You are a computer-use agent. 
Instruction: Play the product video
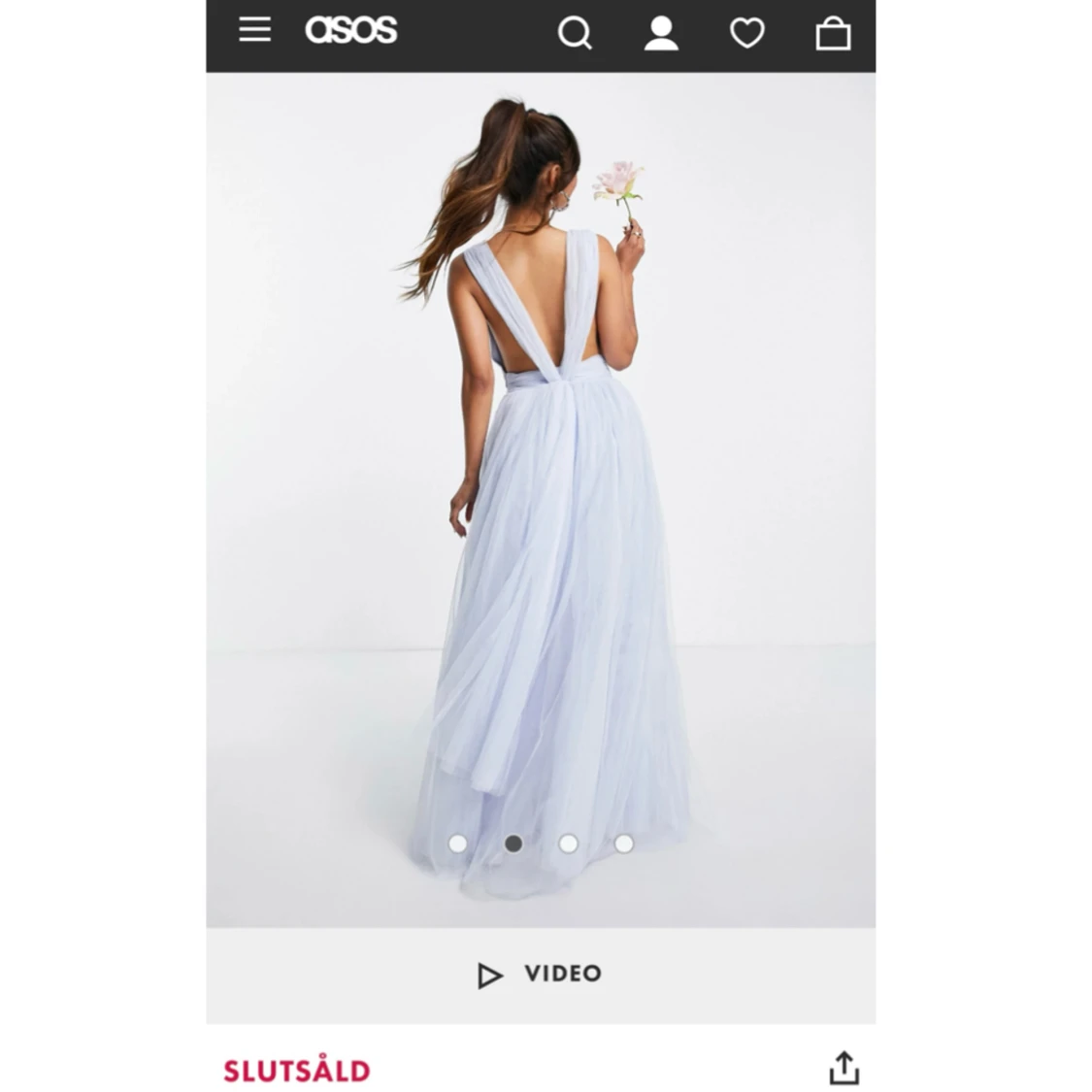(x=541, y=974)
